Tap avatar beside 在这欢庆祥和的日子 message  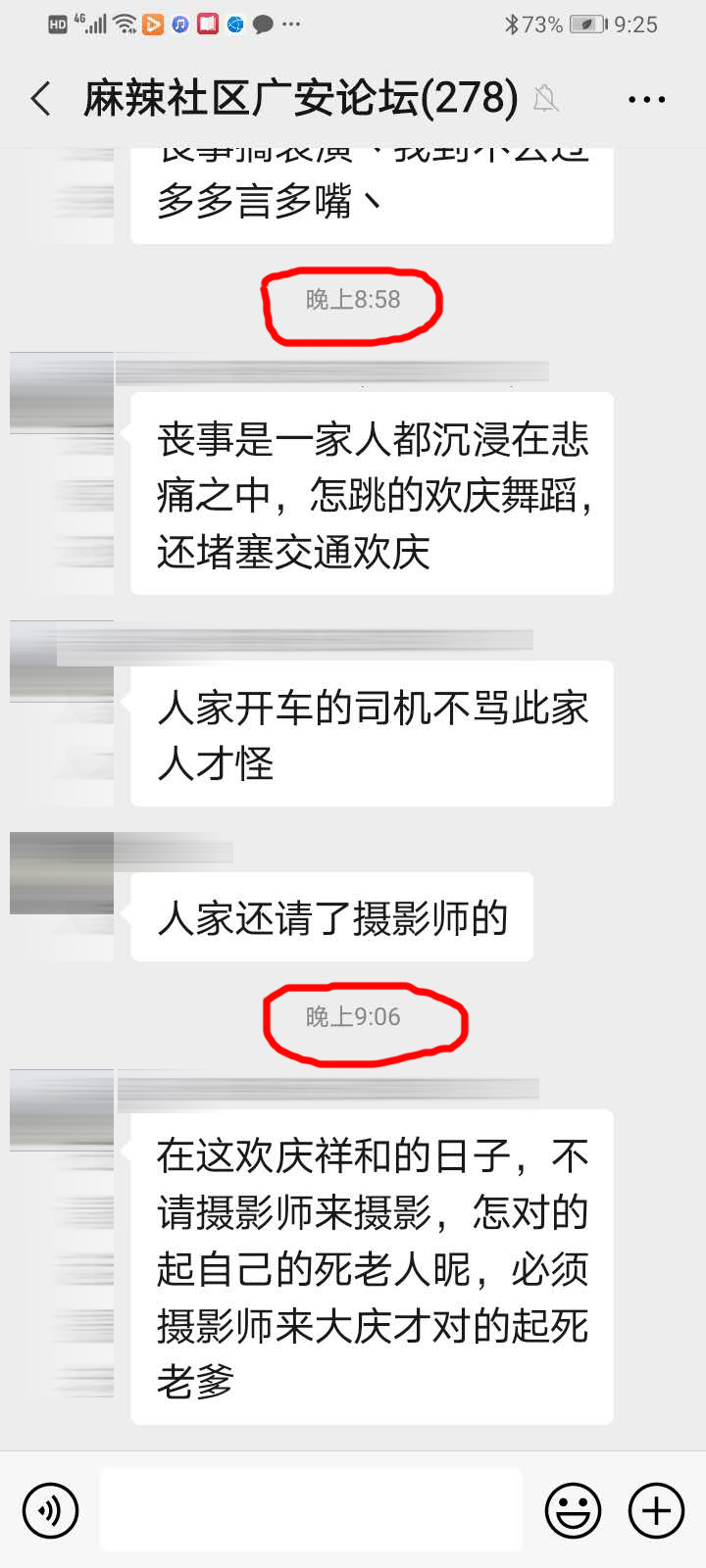coord(61,1111)
